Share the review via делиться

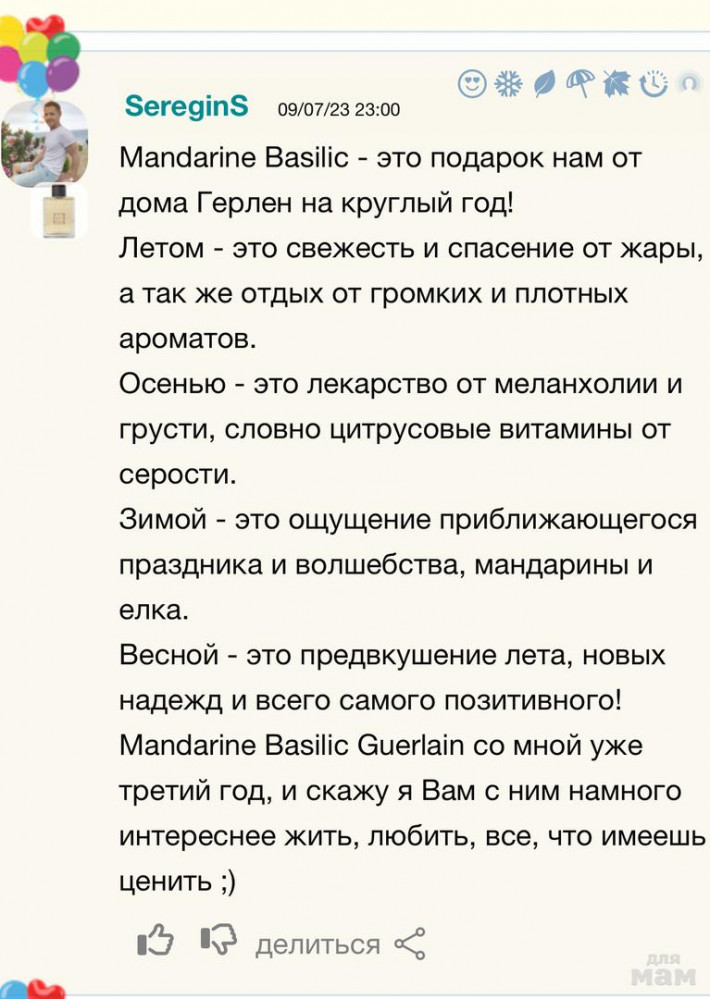pyautogui.click(x=340, y=944)
